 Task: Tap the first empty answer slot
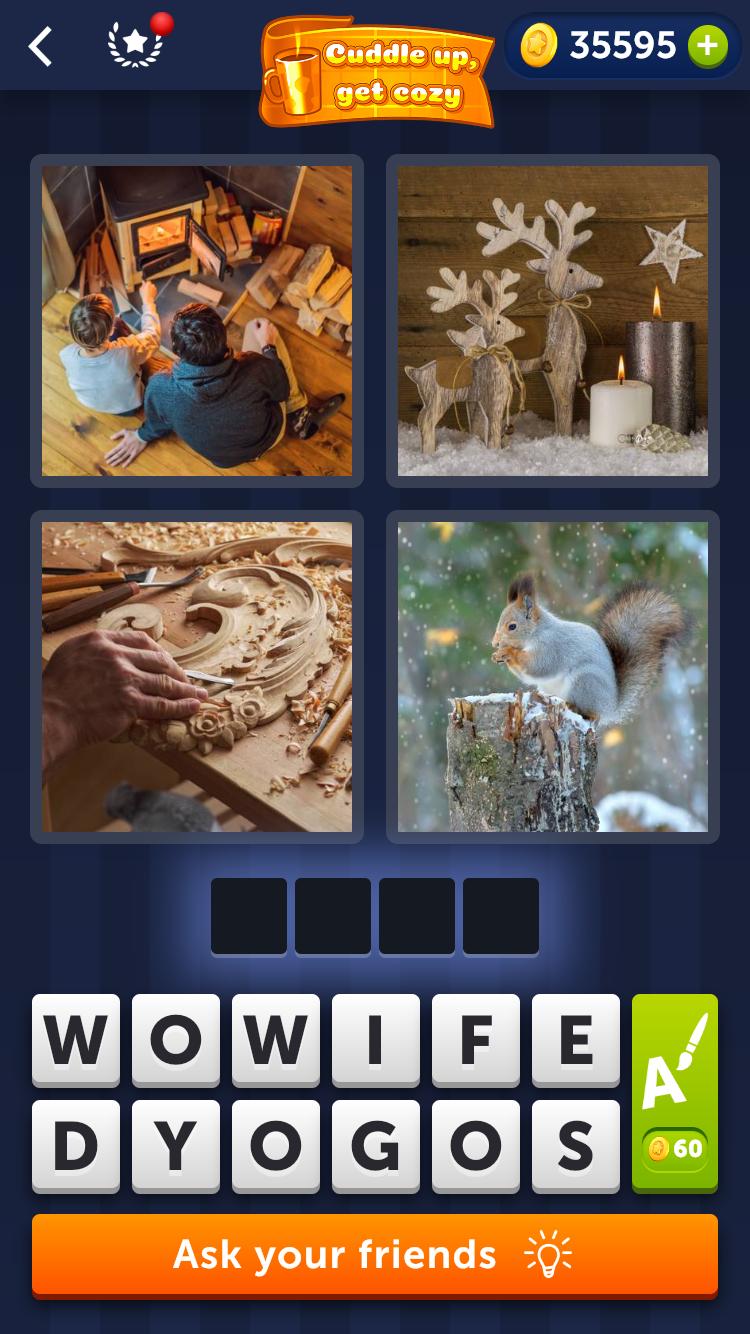249,916
